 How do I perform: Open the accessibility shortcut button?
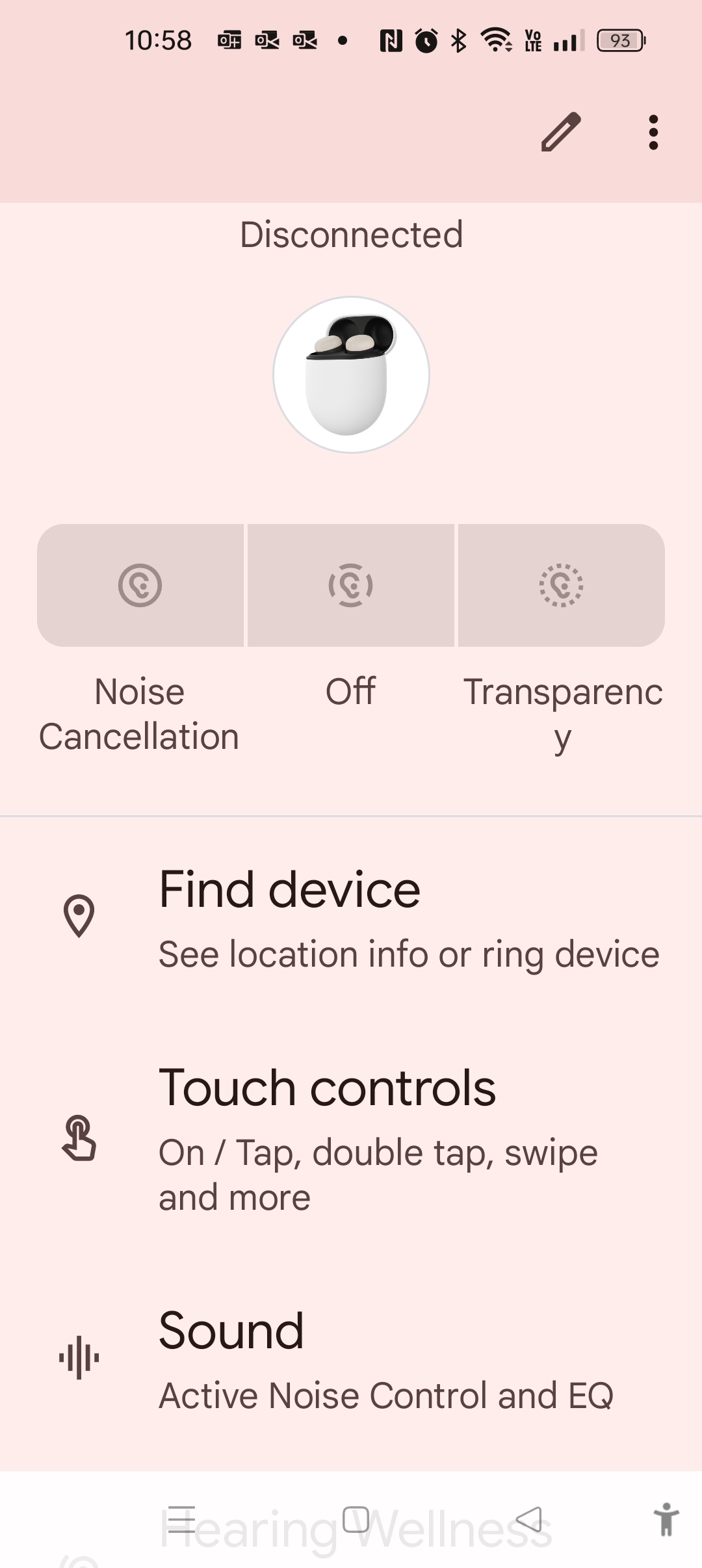(x=666, y=1520)
